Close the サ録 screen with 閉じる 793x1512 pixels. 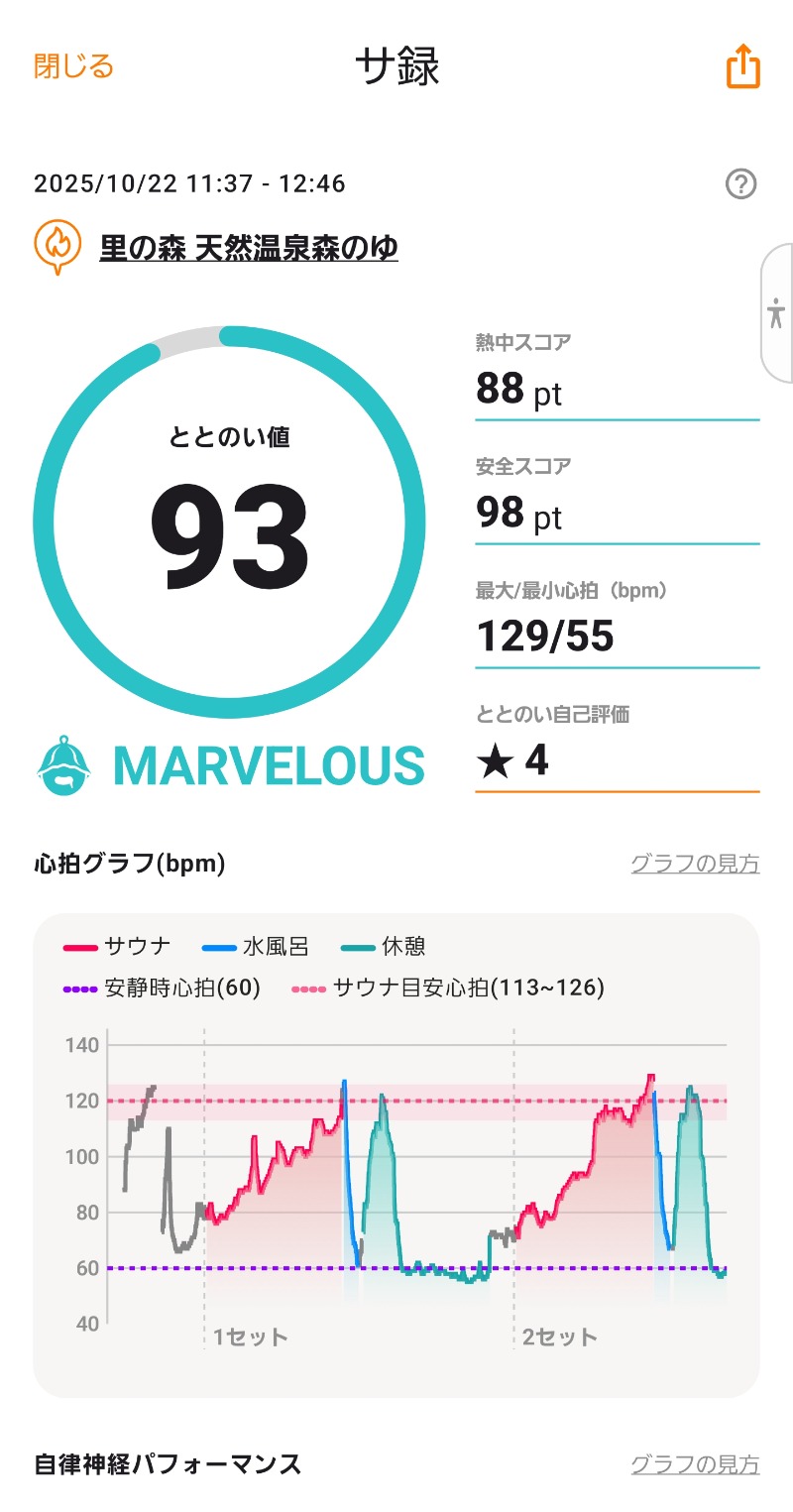(74, 66)
